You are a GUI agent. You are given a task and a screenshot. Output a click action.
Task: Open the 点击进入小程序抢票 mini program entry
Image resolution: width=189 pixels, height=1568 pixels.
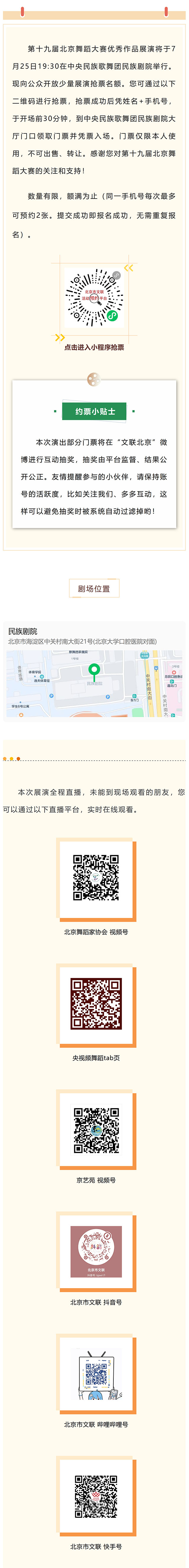[x=94, y=347]
